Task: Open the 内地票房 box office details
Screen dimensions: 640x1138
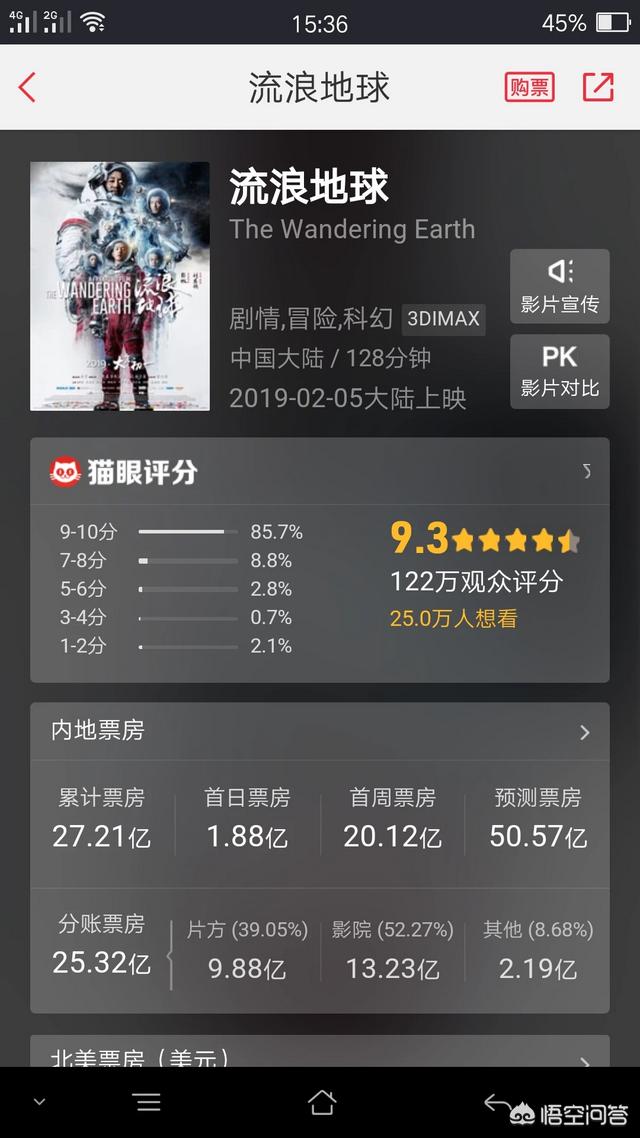Action: click(319, 732)
